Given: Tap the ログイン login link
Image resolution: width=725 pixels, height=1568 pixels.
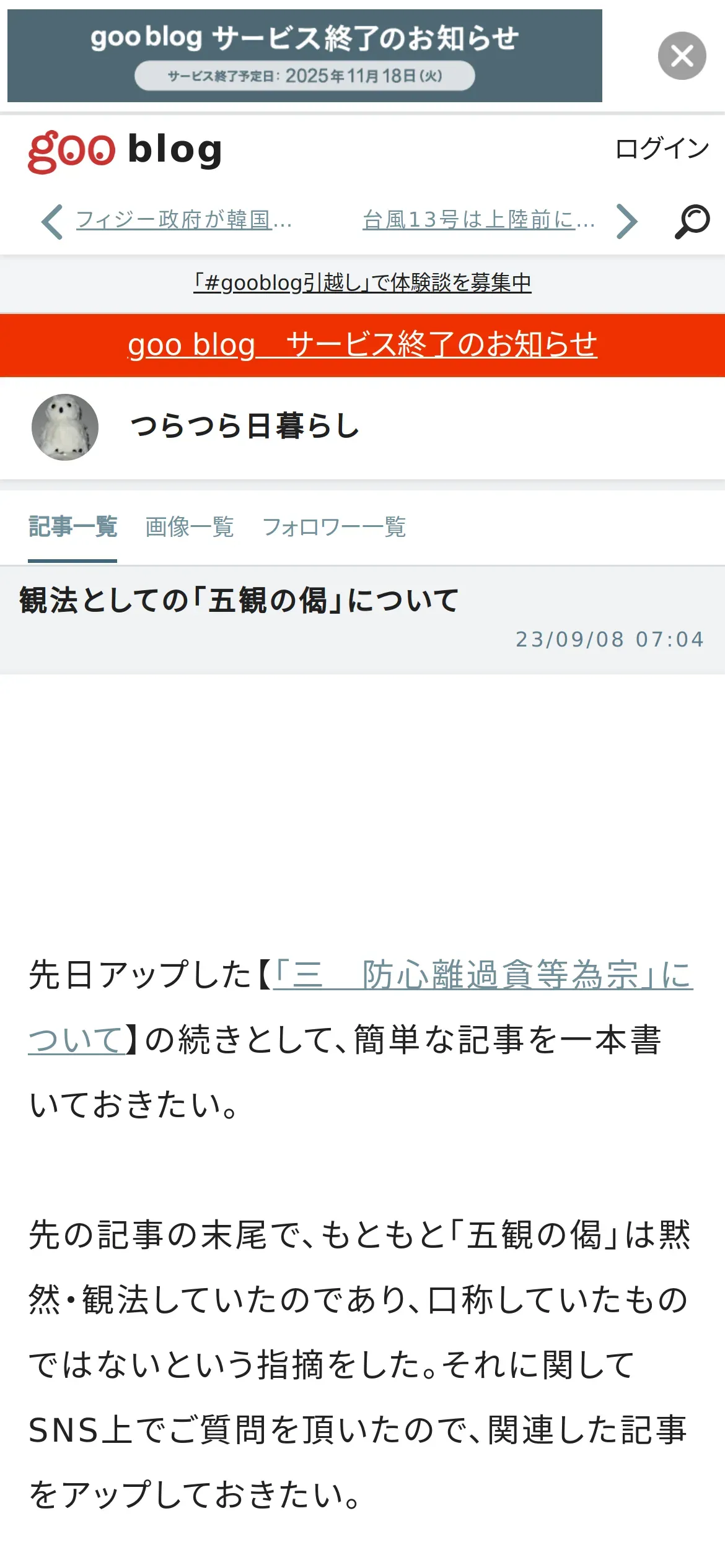Looking at the screenshot, I should (x=662, y=149).
